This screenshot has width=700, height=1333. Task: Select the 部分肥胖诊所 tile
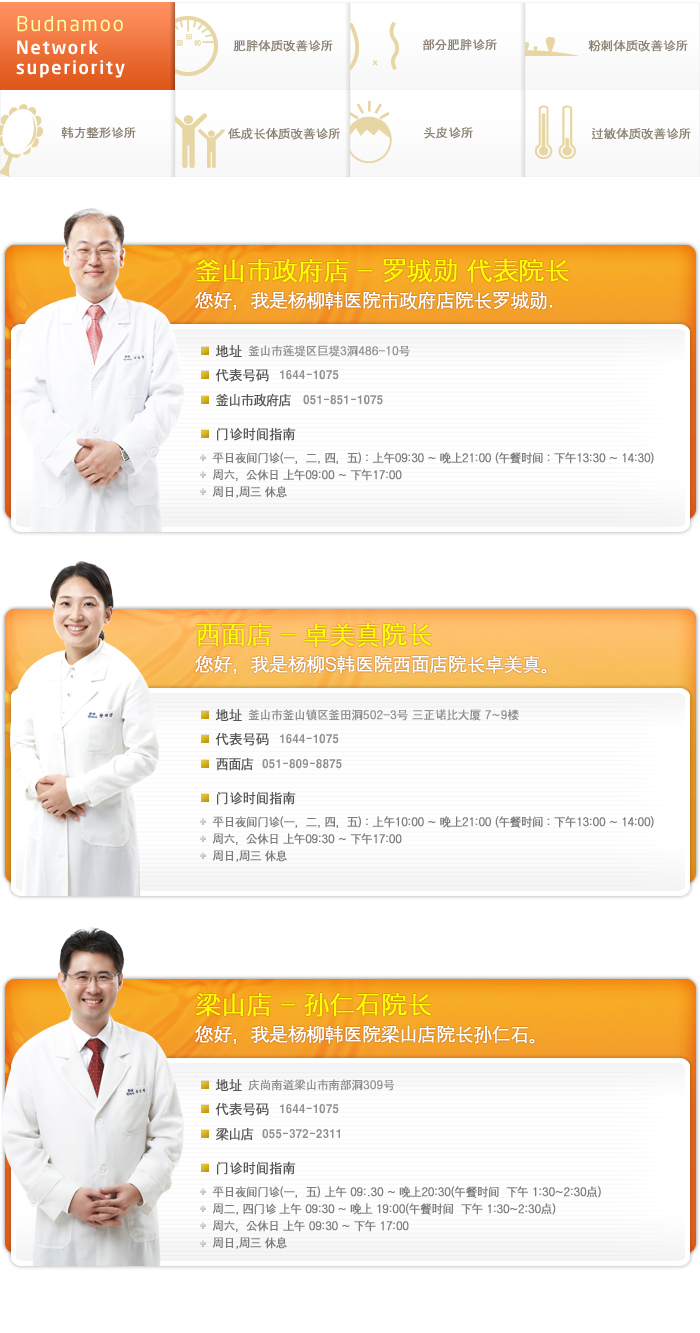pyautogui.click(x=436, y=46)
